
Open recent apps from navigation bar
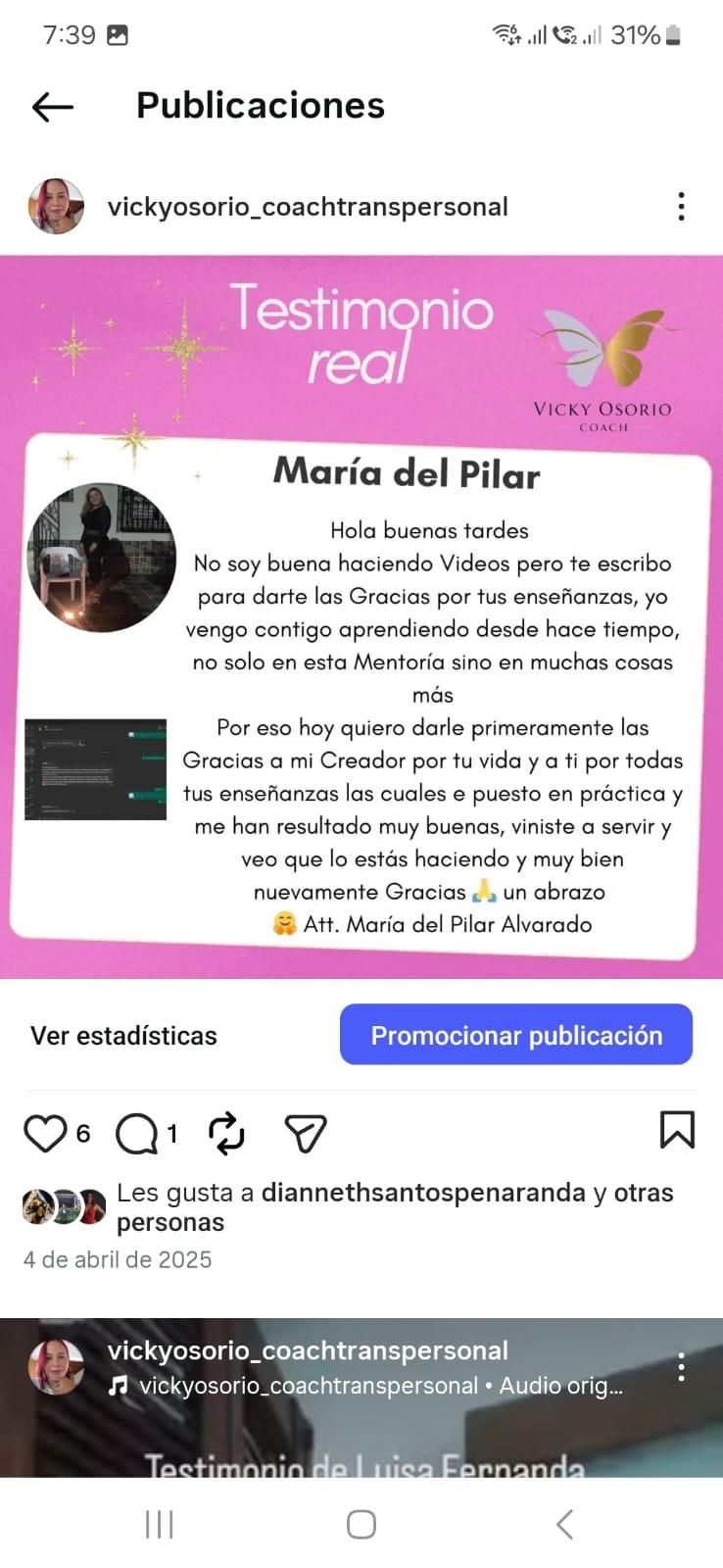click(159, 1524)
